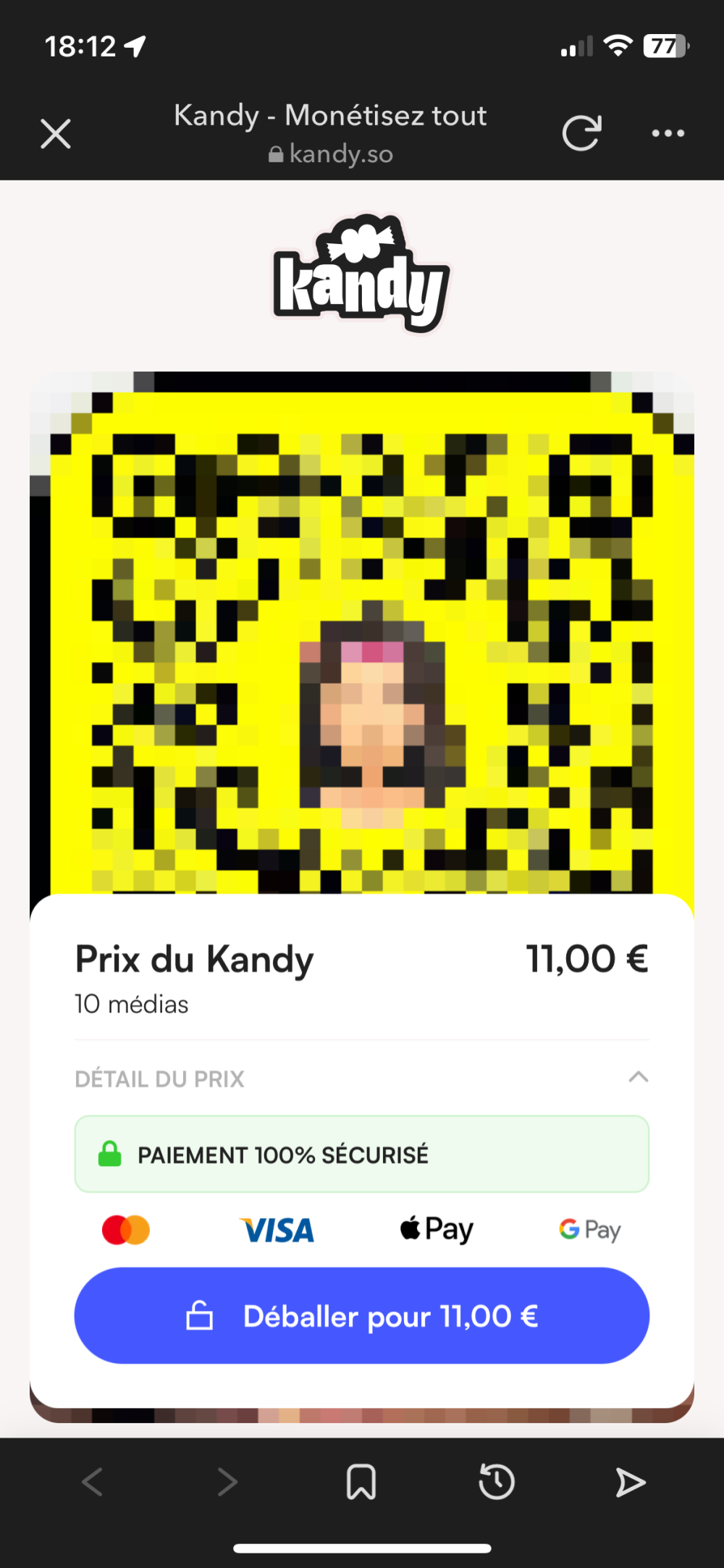The image size is (724, 1568).
Task: Collapse the Détail du prix section
Action: point(638,1078)
